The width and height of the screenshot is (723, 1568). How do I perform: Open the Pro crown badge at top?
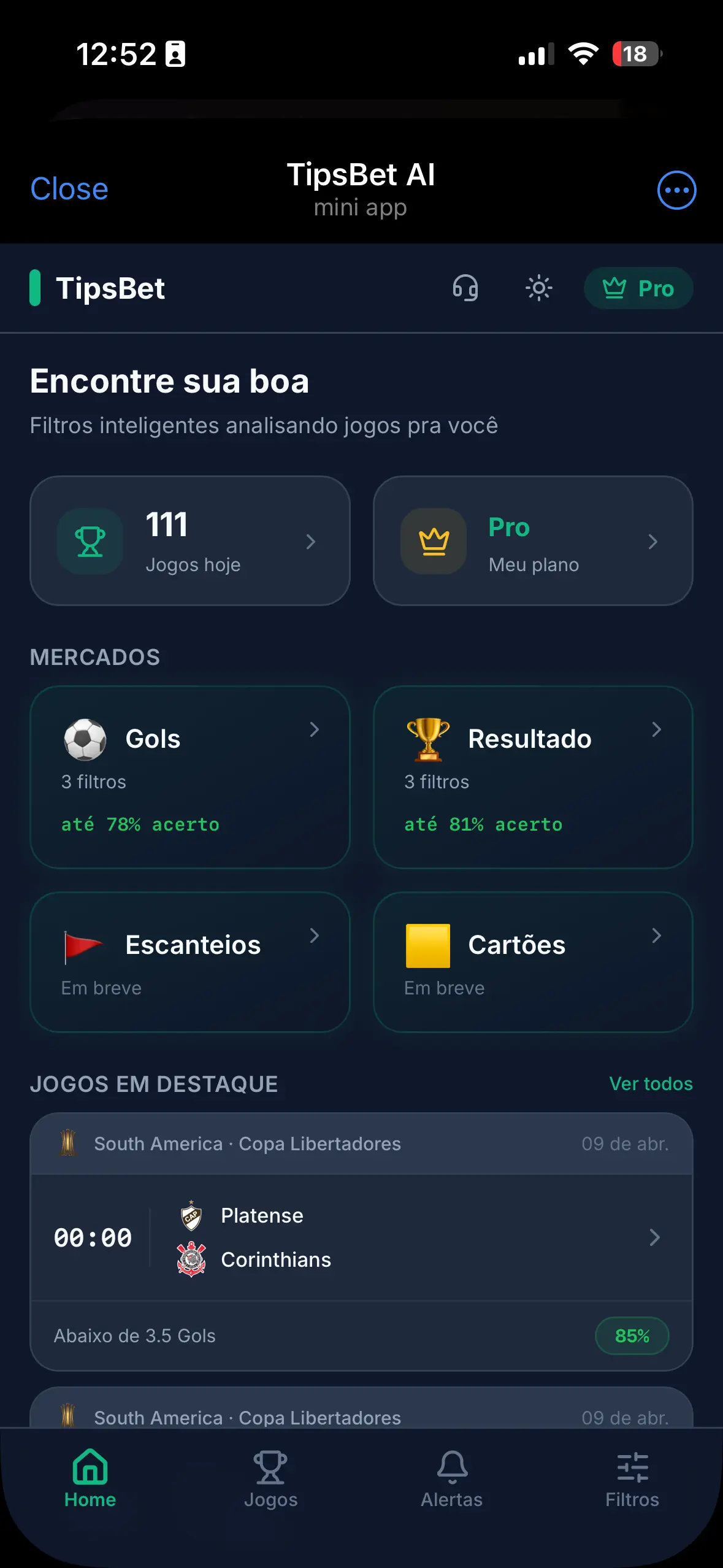[638, 288]
